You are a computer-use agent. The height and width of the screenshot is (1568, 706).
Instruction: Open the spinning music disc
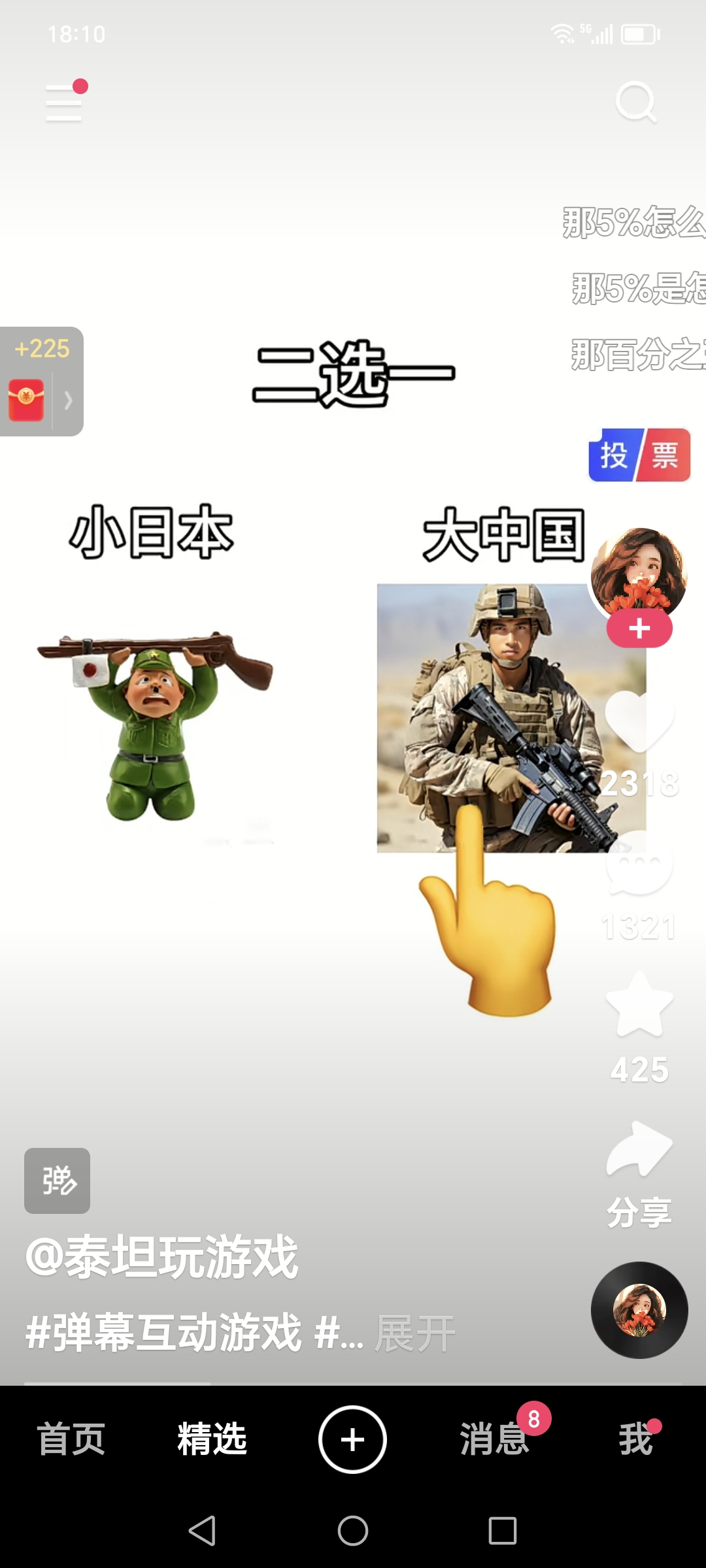pos(639,1310)
